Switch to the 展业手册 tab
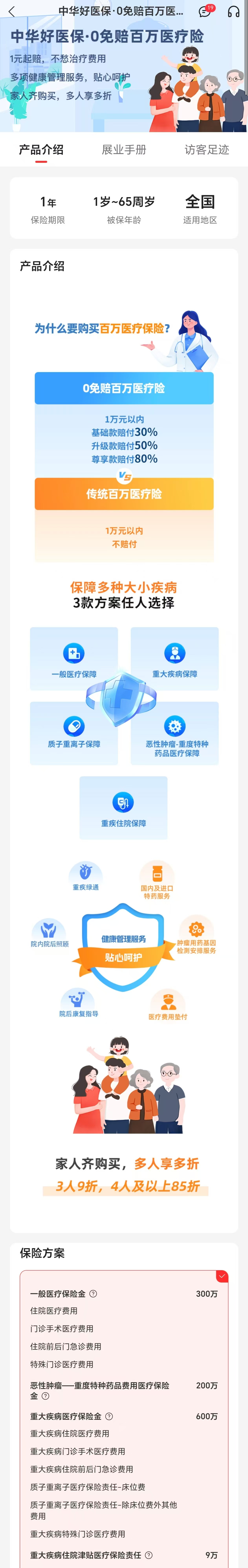The width and height of the screenshot is (248, 1568). [x=124, y=150]
